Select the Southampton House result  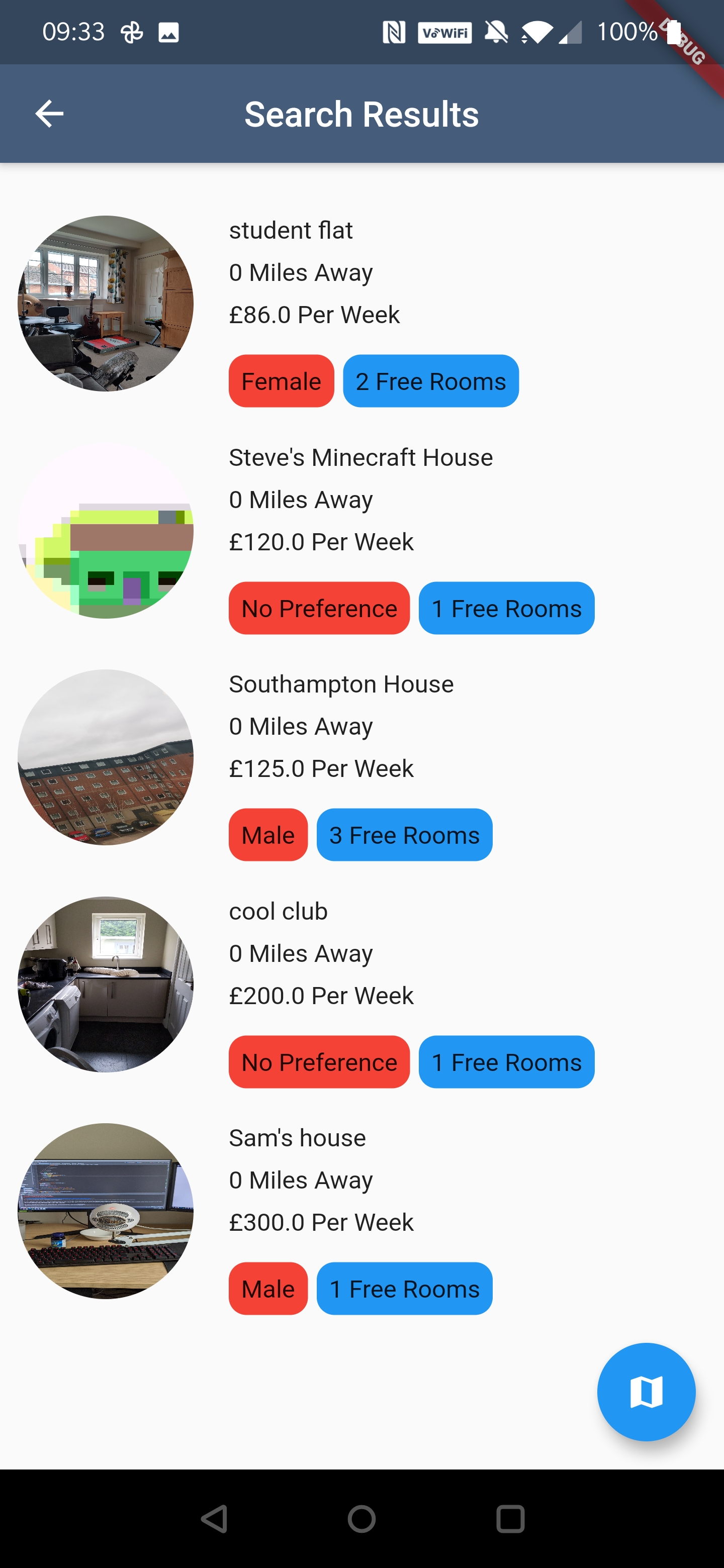[x=341, y=685]
